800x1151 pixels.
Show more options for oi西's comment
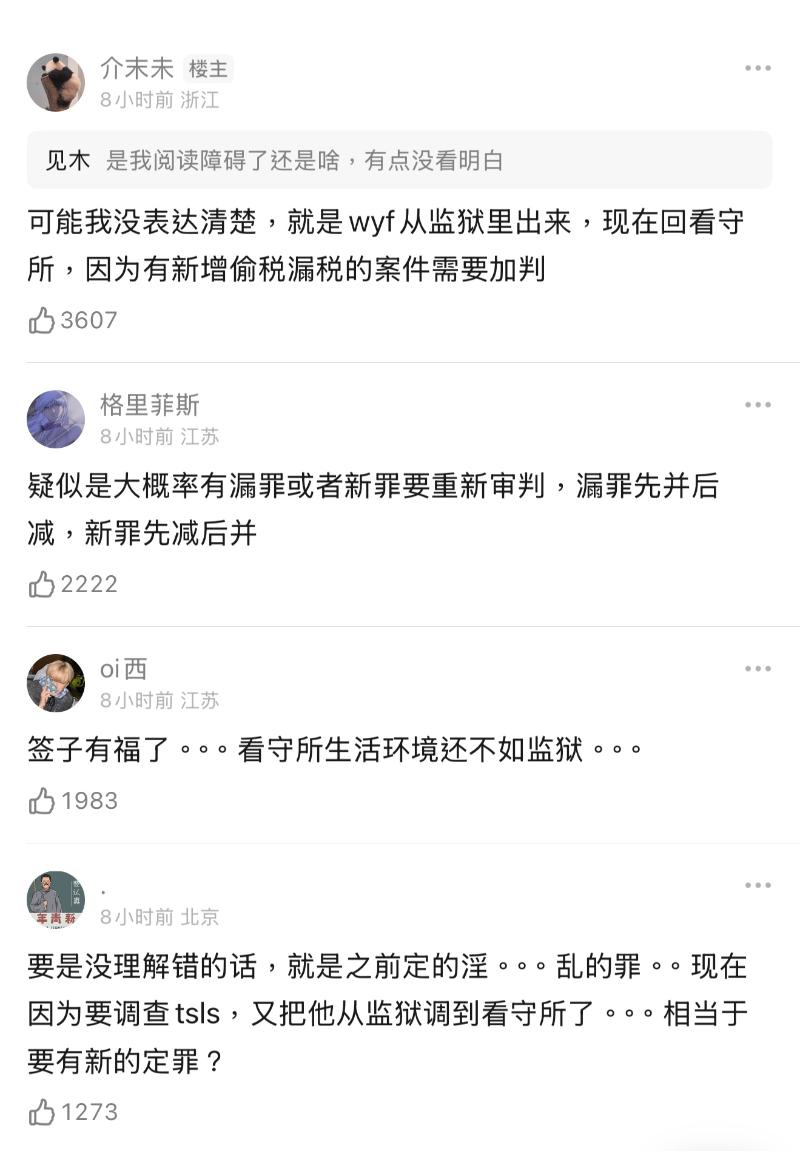(x=758, y=668)
